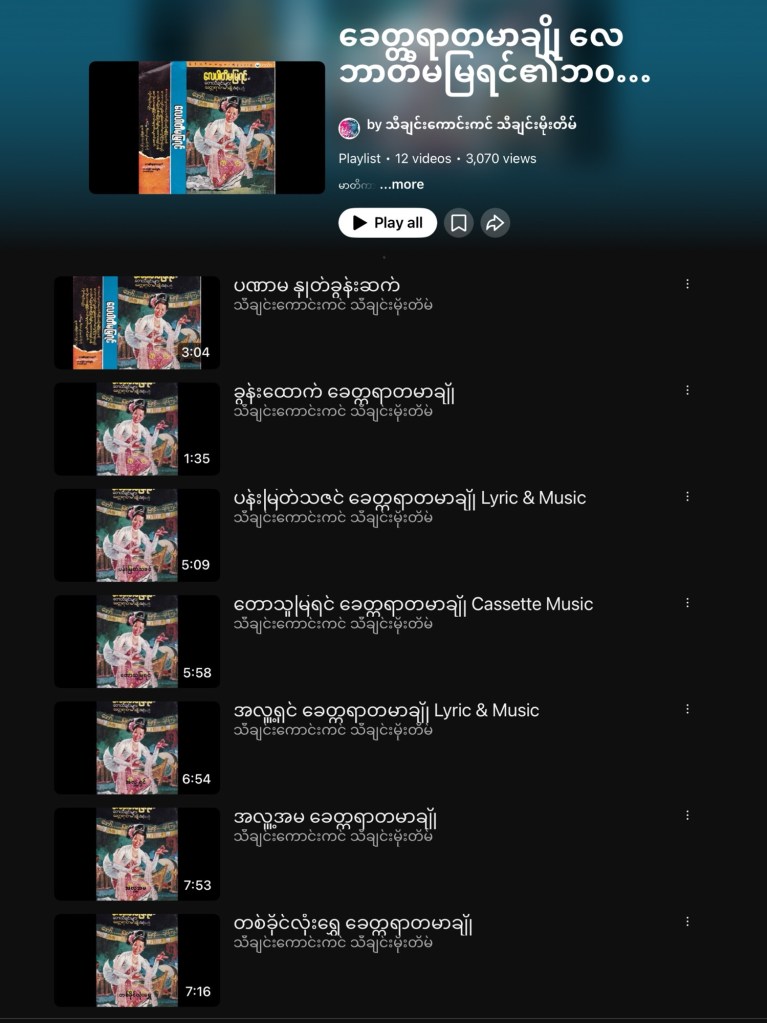The image size is (767, 1023).
Task: Open more options for the 7:16 video
Action: 687,921
